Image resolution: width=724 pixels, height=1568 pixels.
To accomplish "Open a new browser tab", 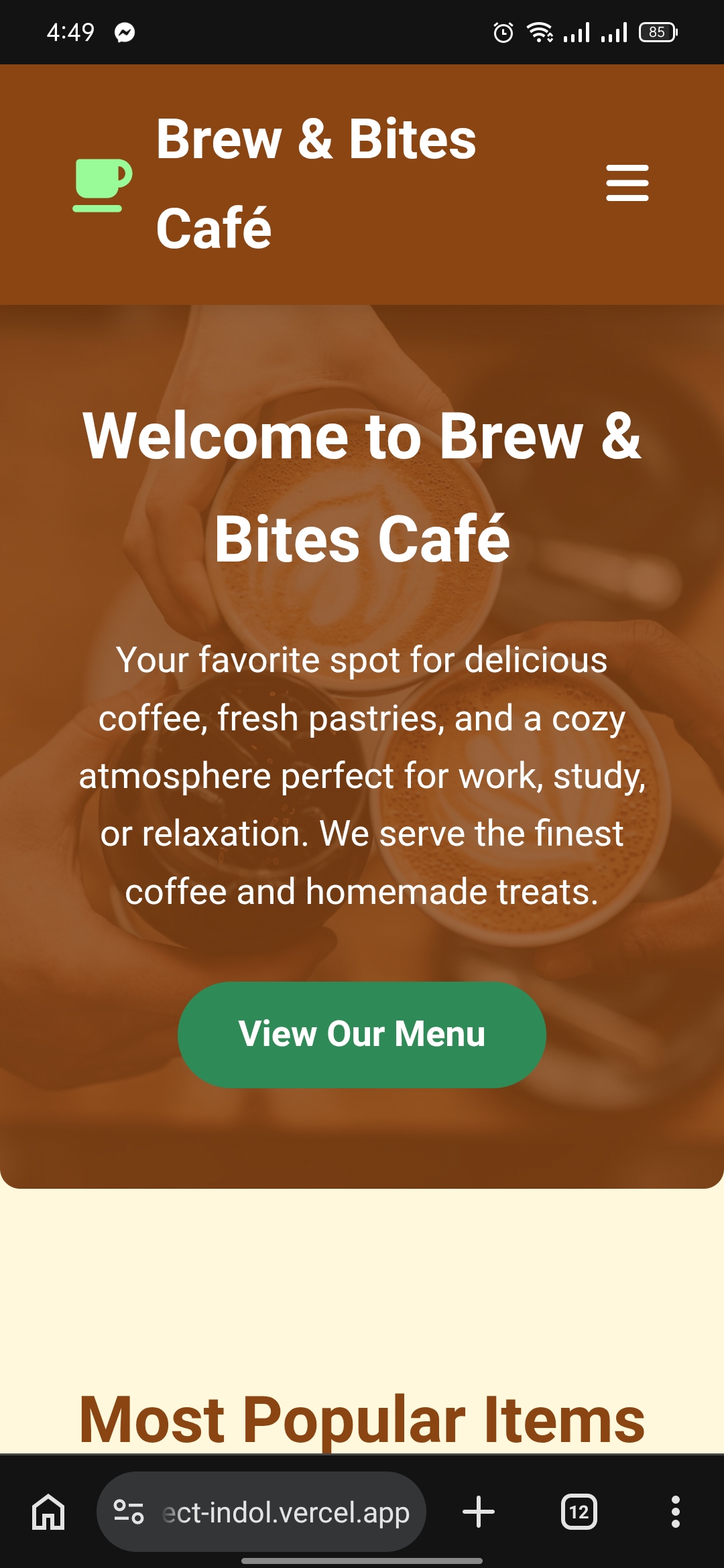I will click(x=479, y=1512).
